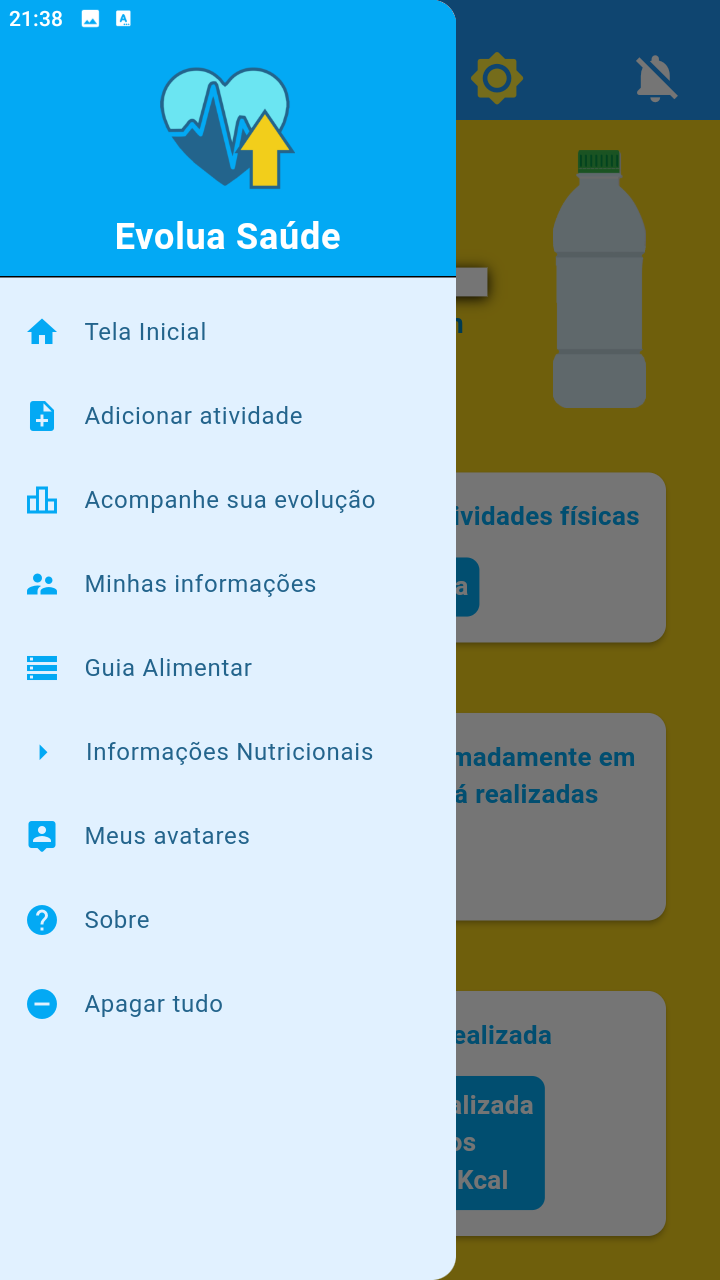Click the Evolua Saúde heart logo
Image resolution: width=720 pixels, height=1280 pixels.
[x=227, y=125]
